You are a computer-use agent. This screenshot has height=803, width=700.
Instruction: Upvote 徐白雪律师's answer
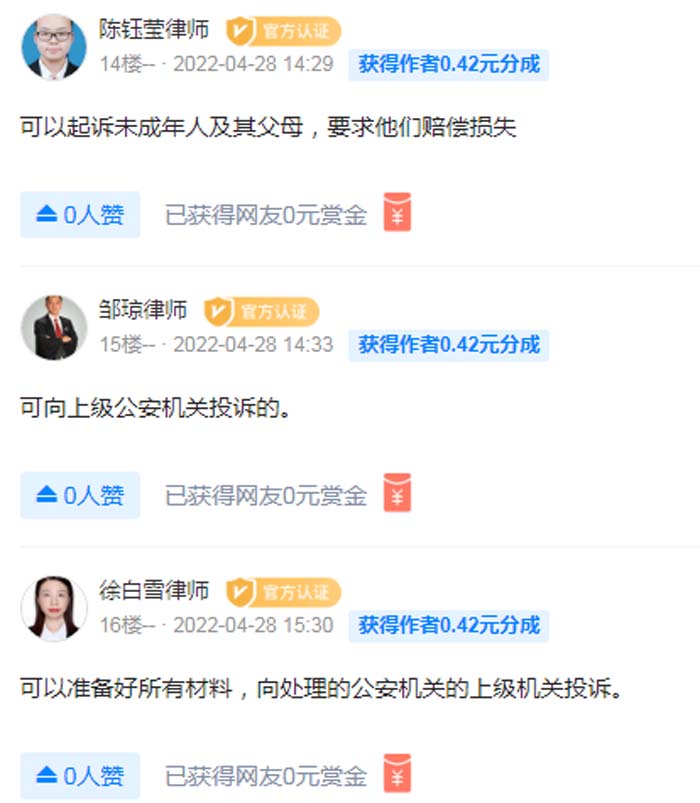tap(80, 776)
